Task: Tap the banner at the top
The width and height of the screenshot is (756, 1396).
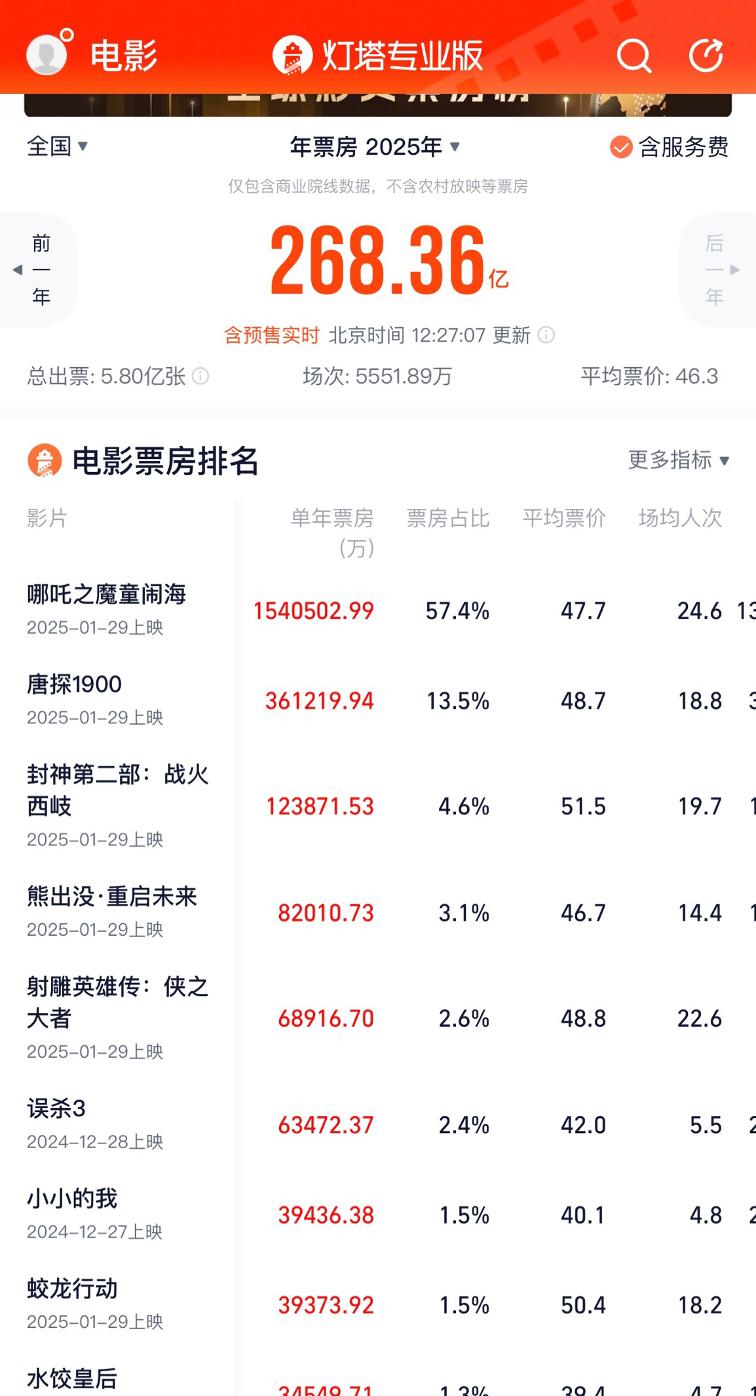Action: click(378, 105)
